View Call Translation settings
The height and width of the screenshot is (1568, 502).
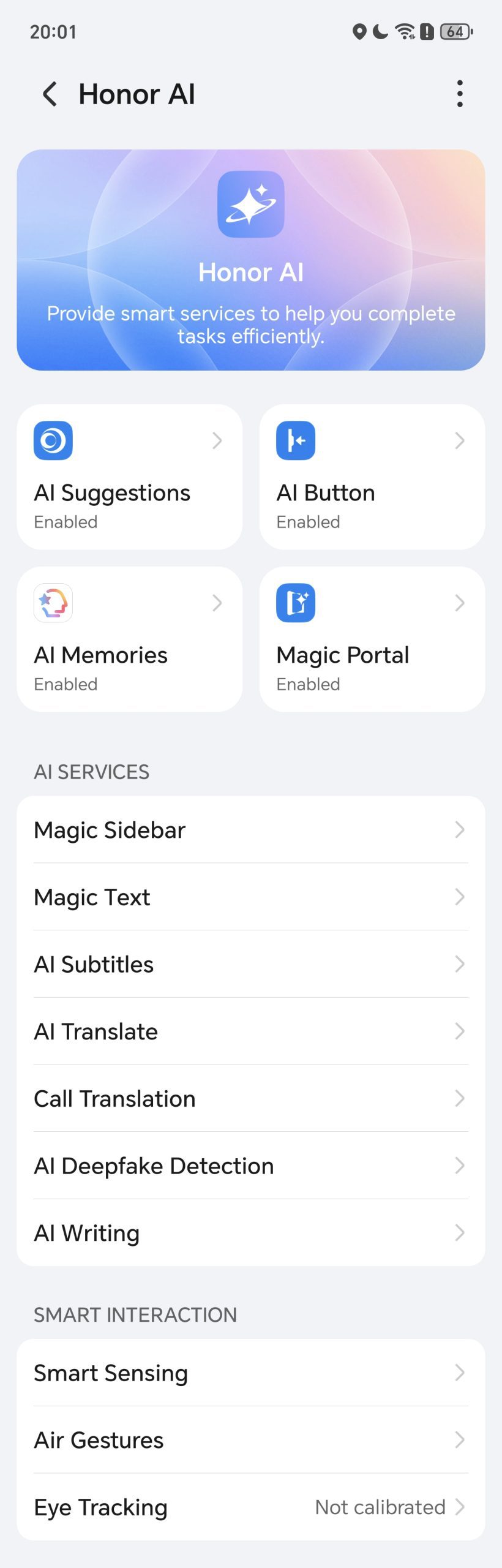point(250,1098)
